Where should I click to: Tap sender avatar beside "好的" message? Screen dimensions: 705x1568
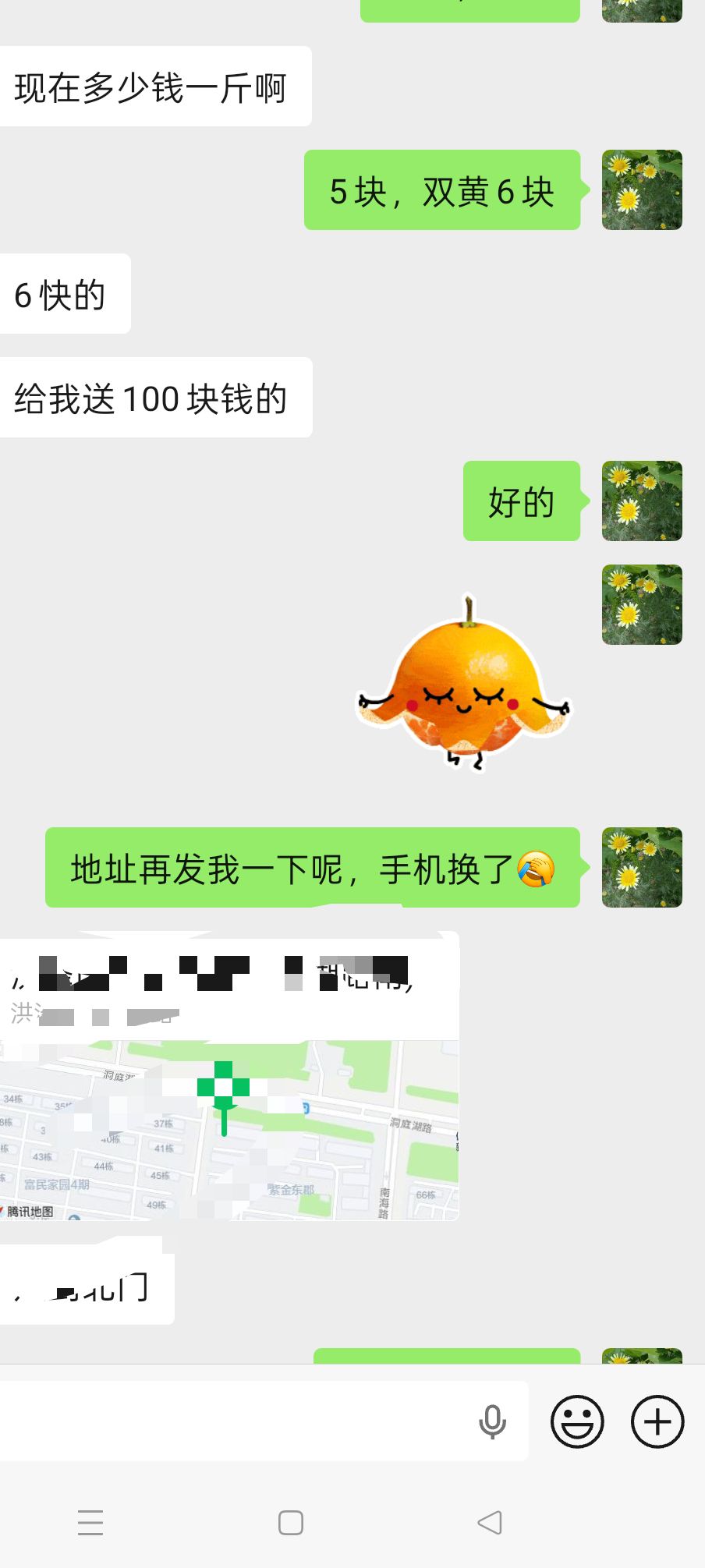641,501
